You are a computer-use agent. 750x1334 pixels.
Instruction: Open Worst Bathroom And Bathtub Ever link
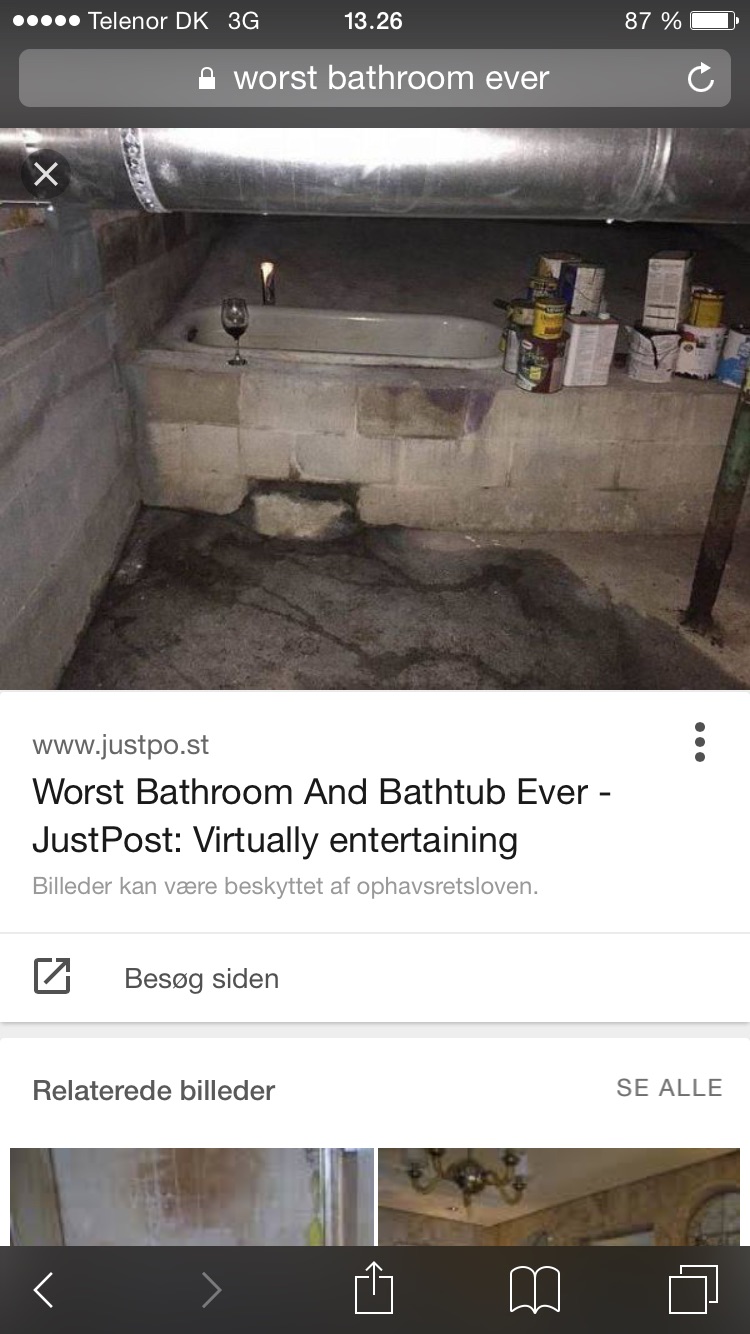[322, 815]
